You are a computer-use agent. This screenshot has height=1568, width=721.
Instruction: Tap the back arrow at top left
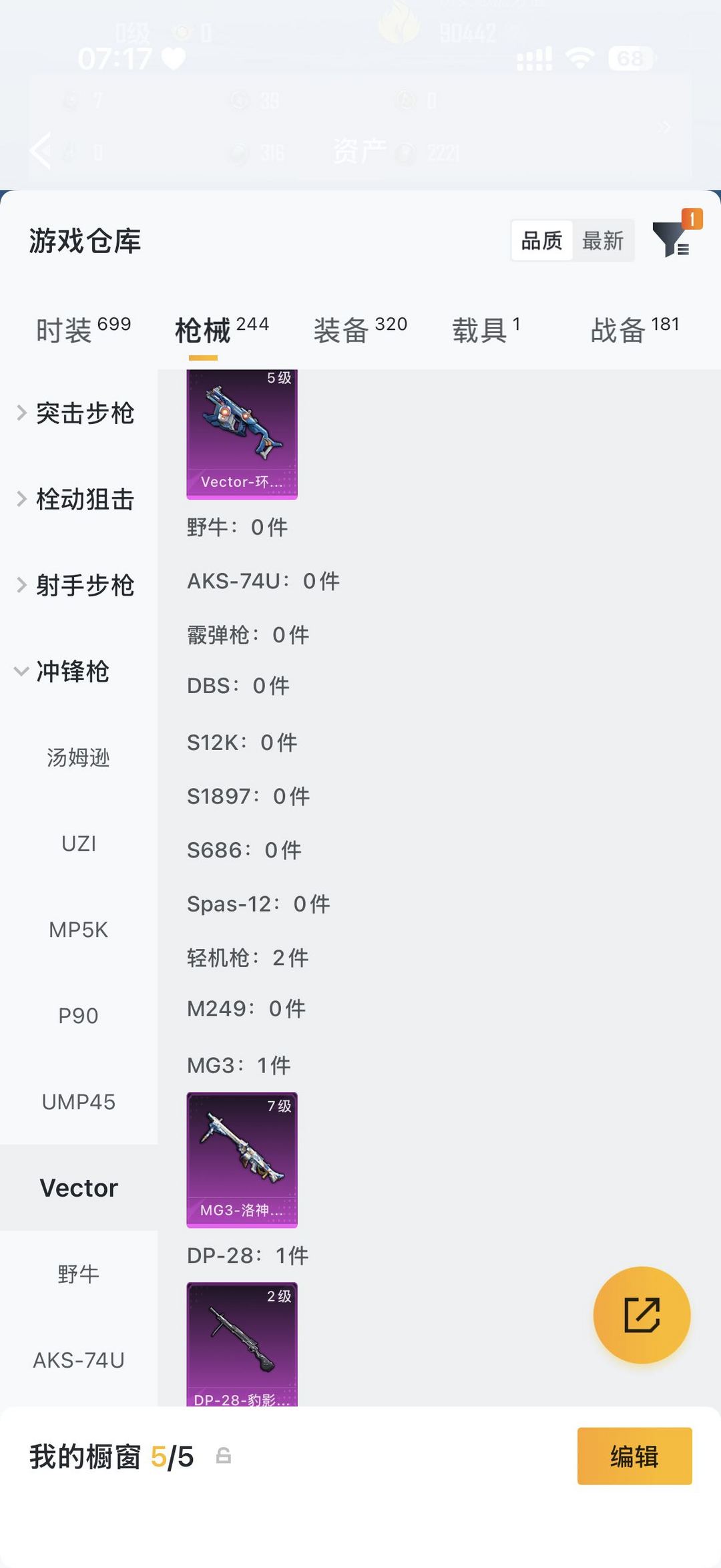[40, 150]
